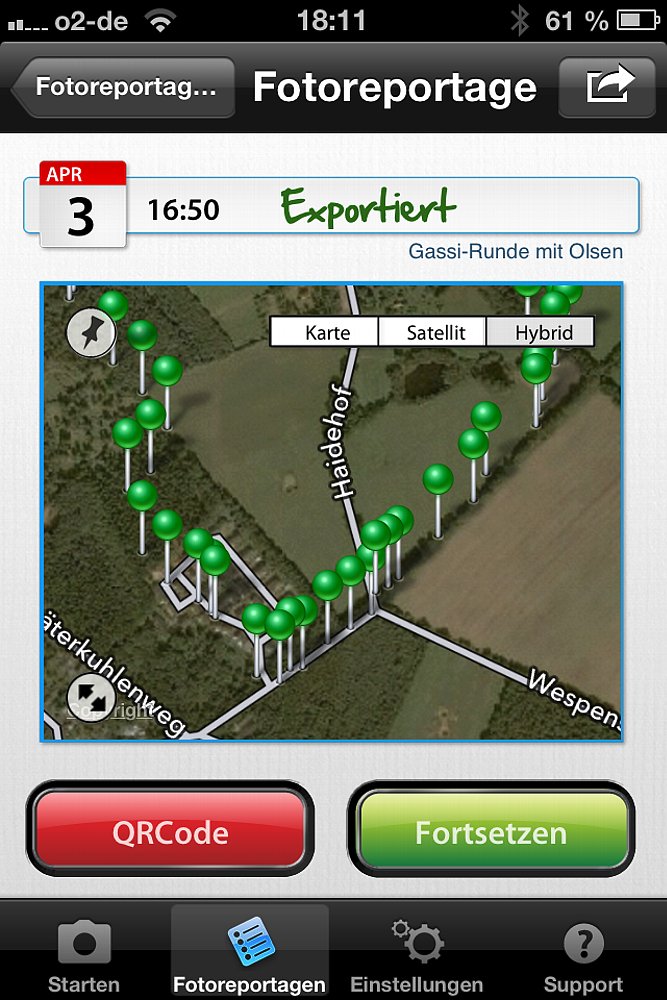Image resolution: width=667 pixels, height=1000 pixels.
Task: Go to the Support tab
Action: [x=583, y=955]
